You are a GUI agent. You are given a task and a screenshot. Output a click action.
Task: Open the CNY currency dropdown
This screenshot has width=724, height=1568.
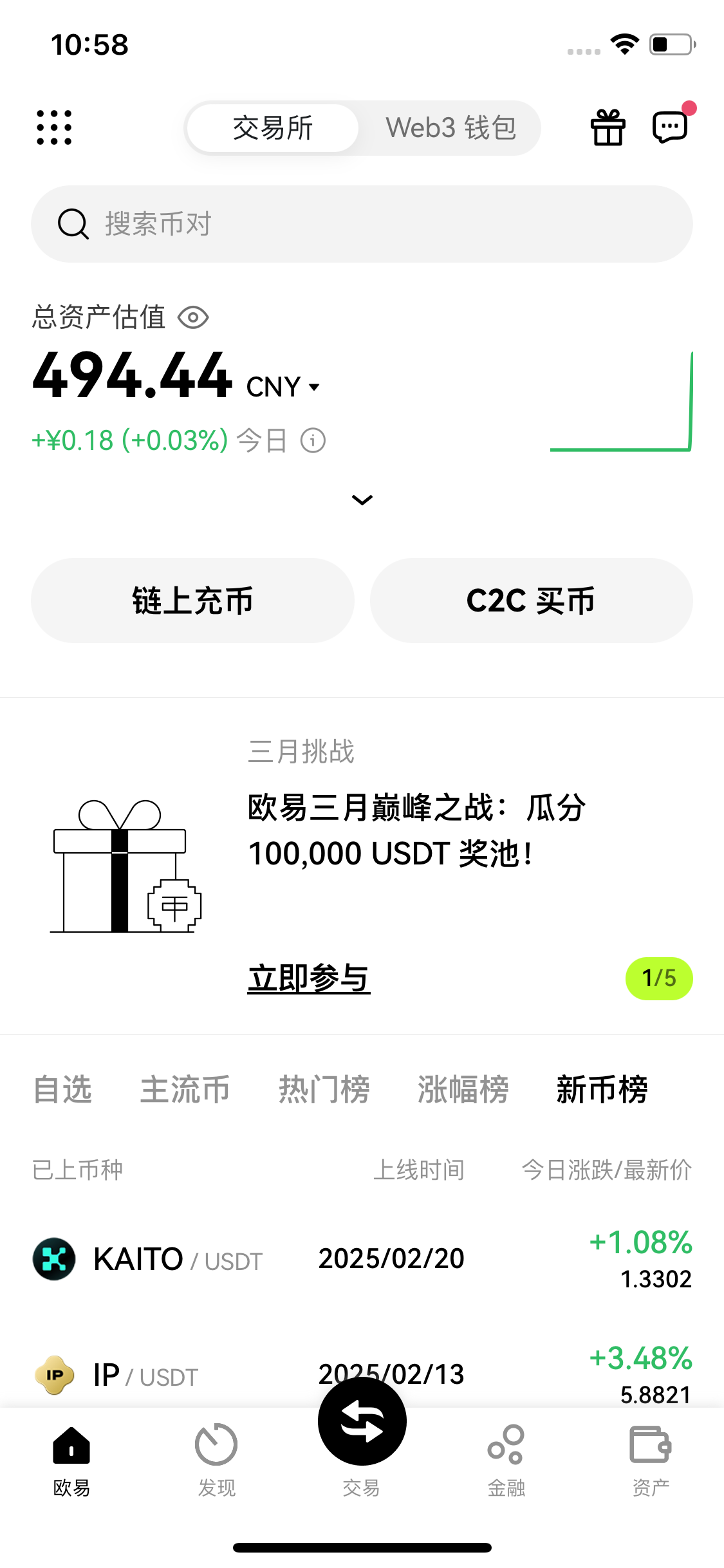click(x=283, y=387)
